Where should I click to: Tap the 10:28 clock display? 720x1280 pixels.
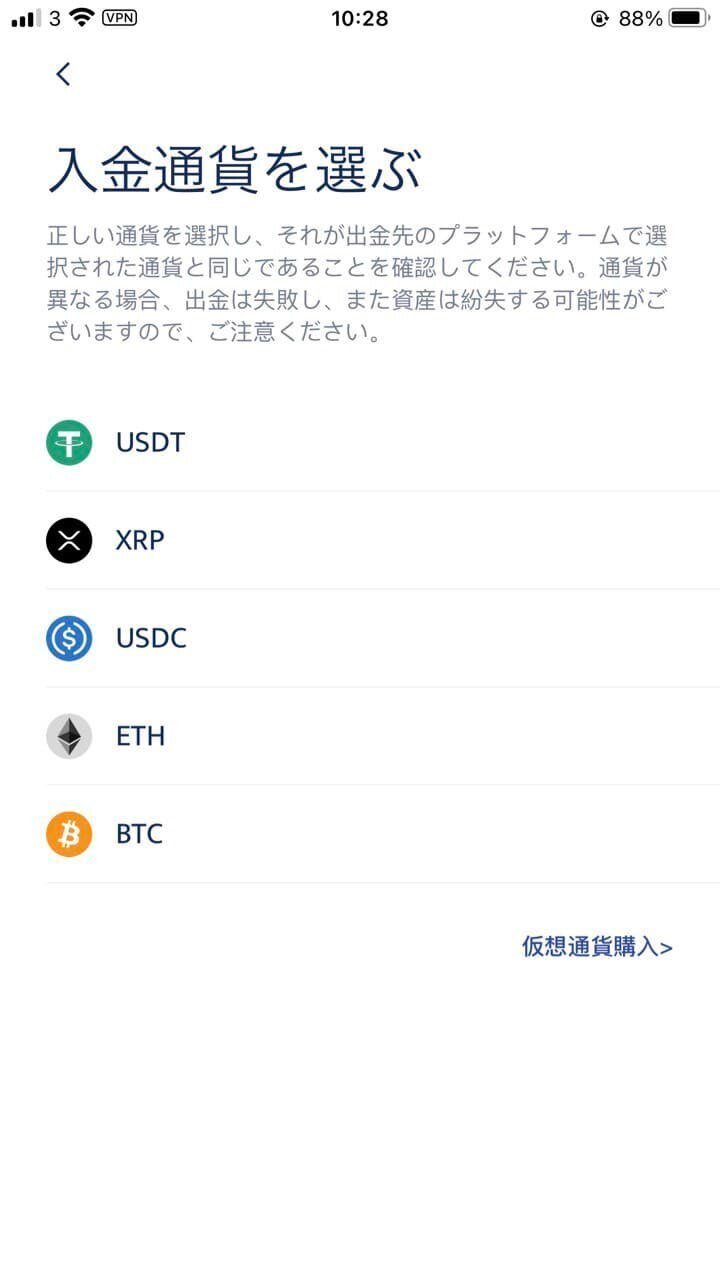pyautogui.click(x=358, y=17)
